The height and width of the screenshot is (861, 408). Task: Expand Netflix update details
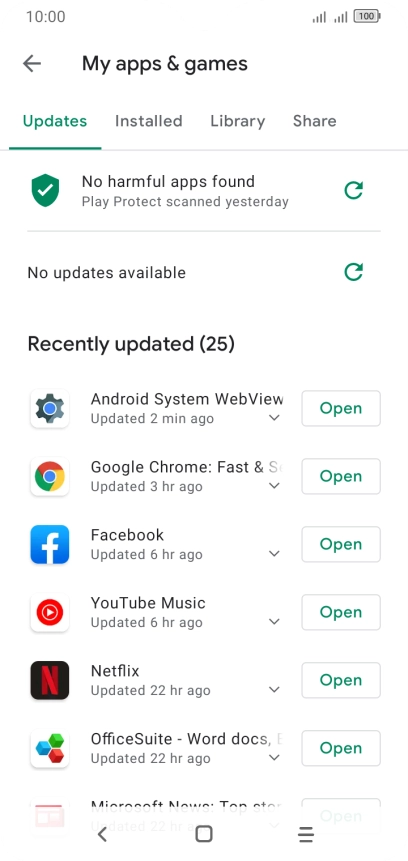pyautogui.click(x=274, y=690)
